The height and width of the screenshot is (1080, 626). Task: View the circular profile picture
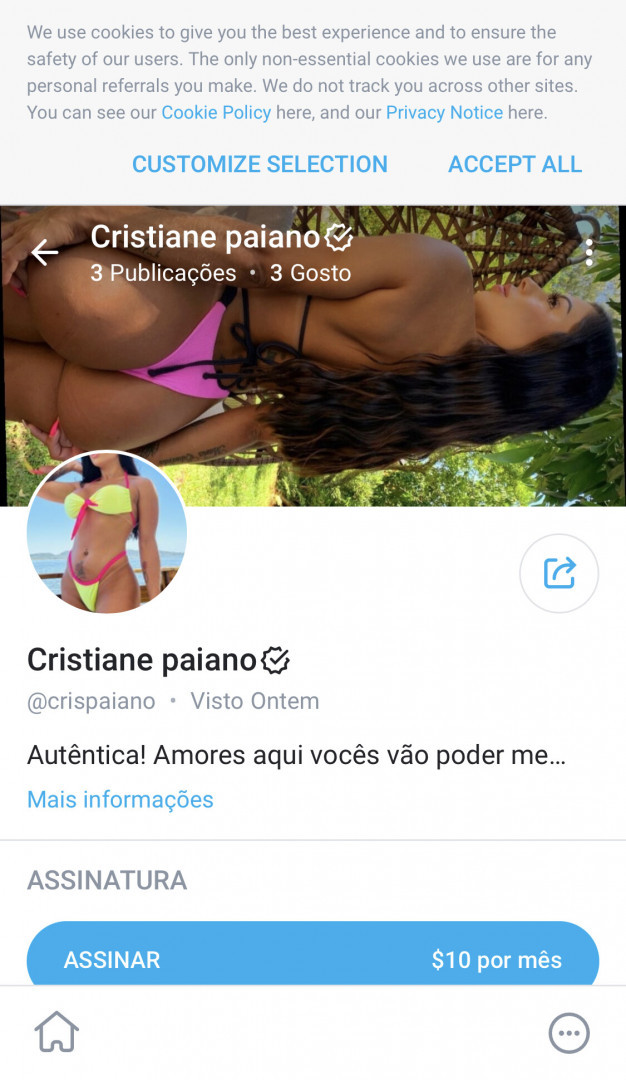[107, 533]
